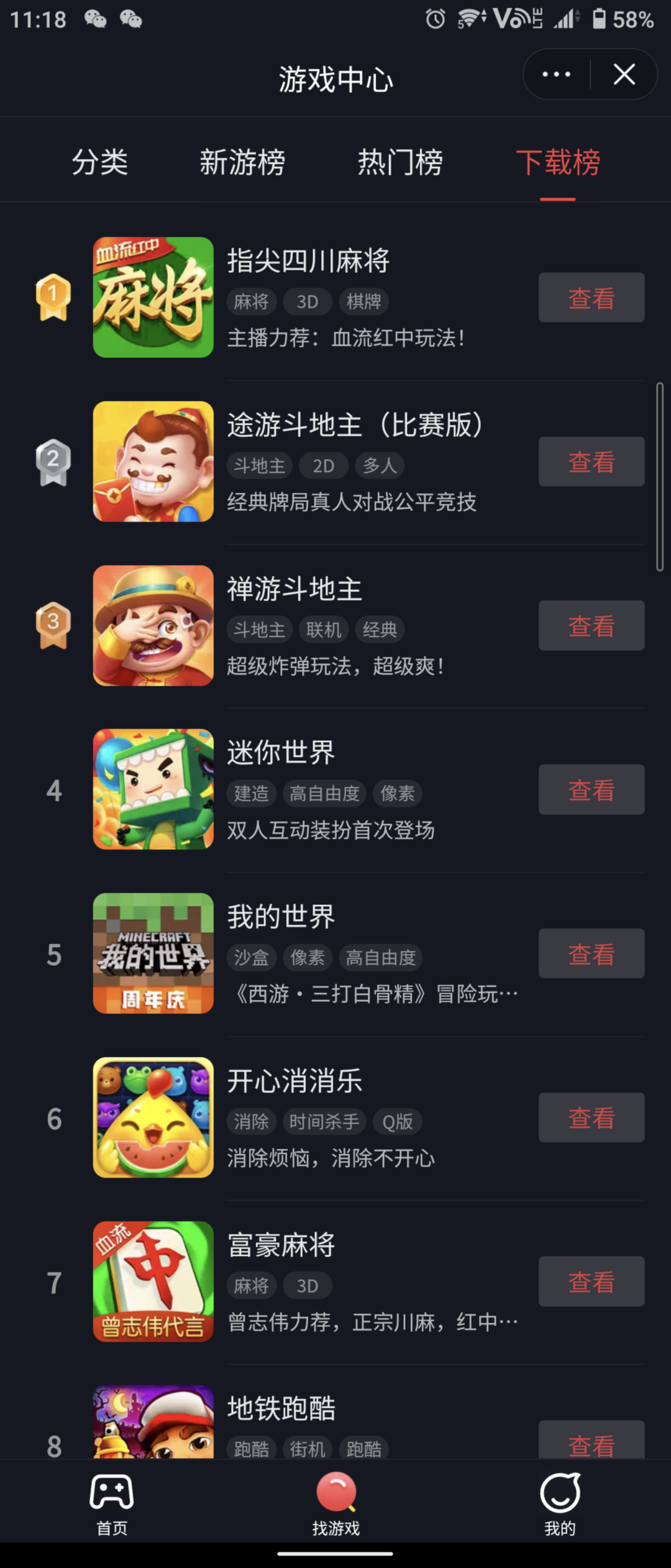Tap 查看 next to 迷你世界

(591, 790)
